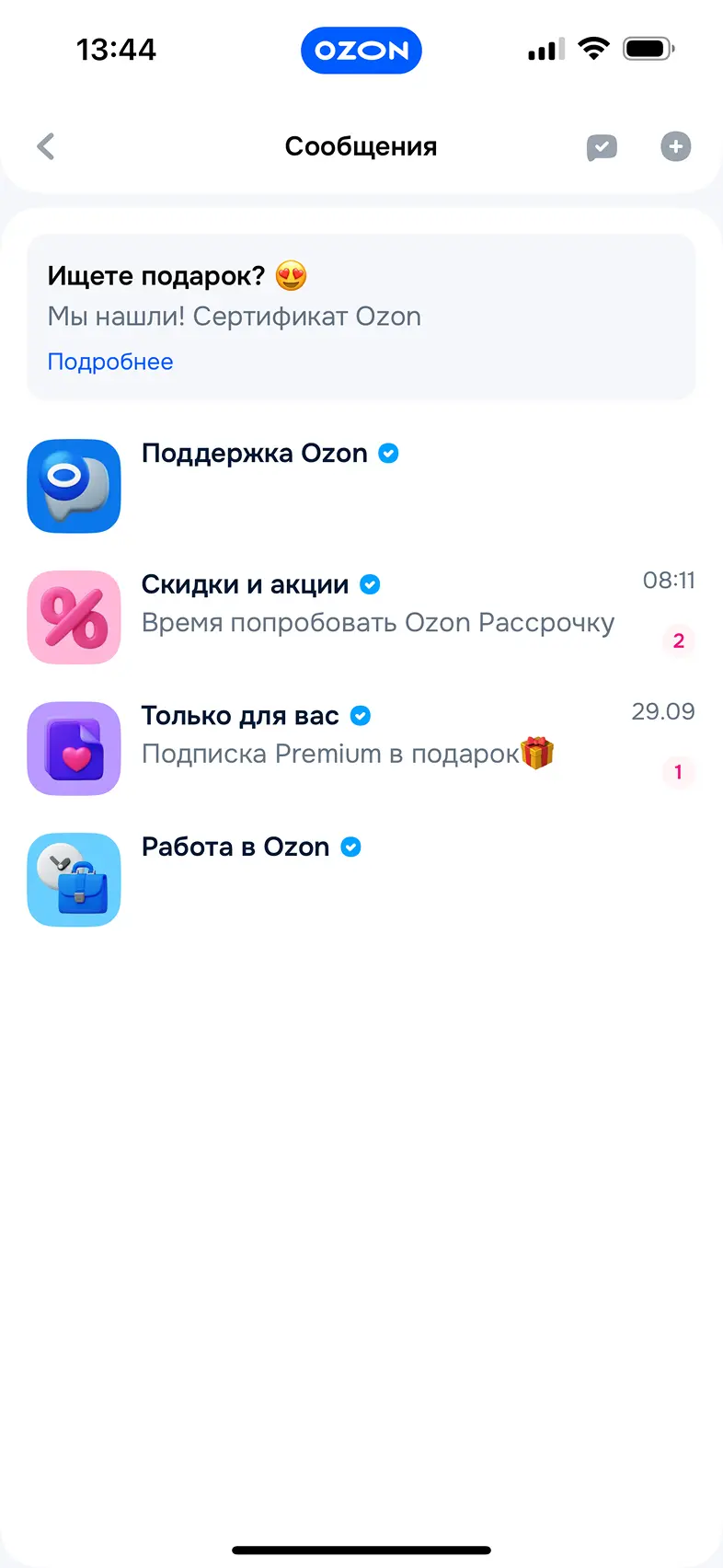
Task: Open the Только для вас chat
Action: click(361, 749)
